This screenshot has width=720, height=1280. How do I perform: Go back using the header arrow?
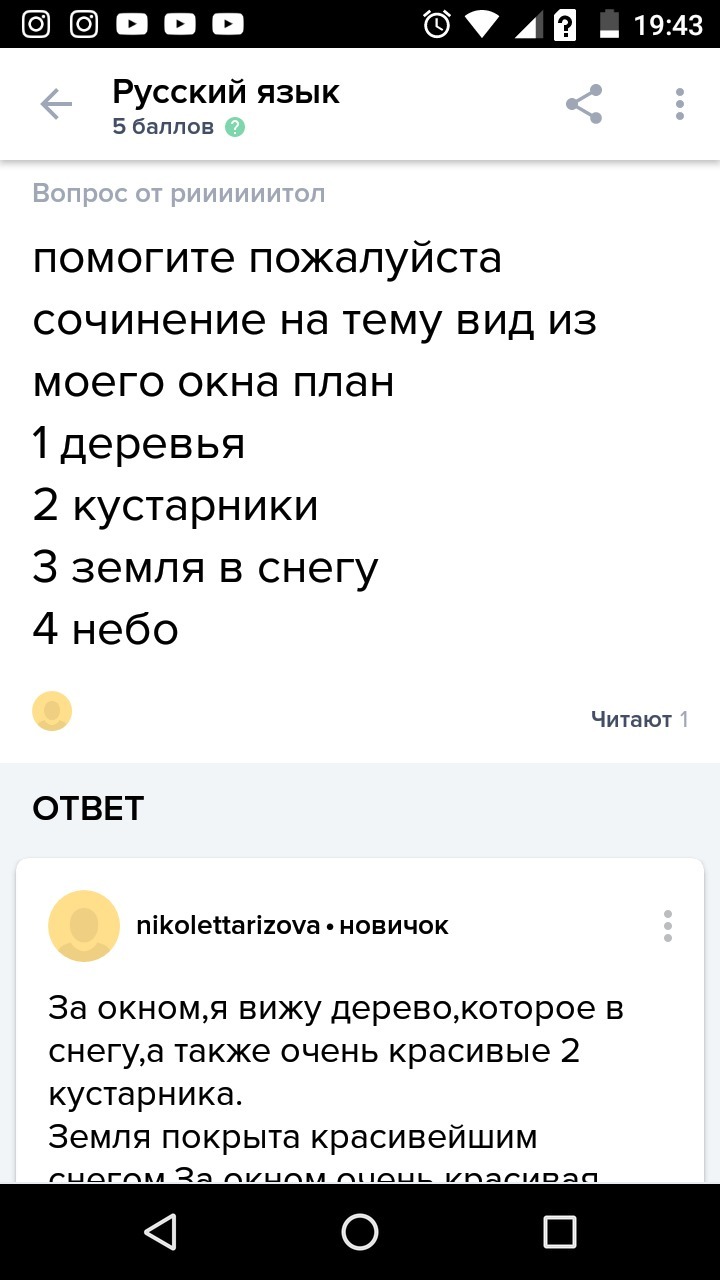coord(56,104)
